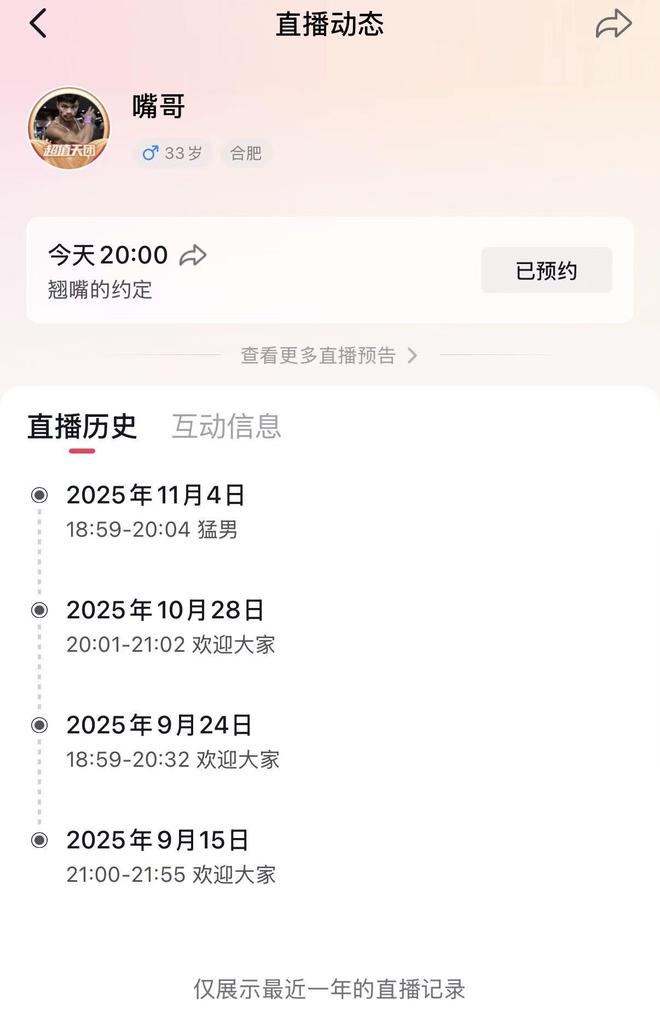Share today's 20:00 live preview
This screenshot has height=1033, width=660.
[193, 255]
